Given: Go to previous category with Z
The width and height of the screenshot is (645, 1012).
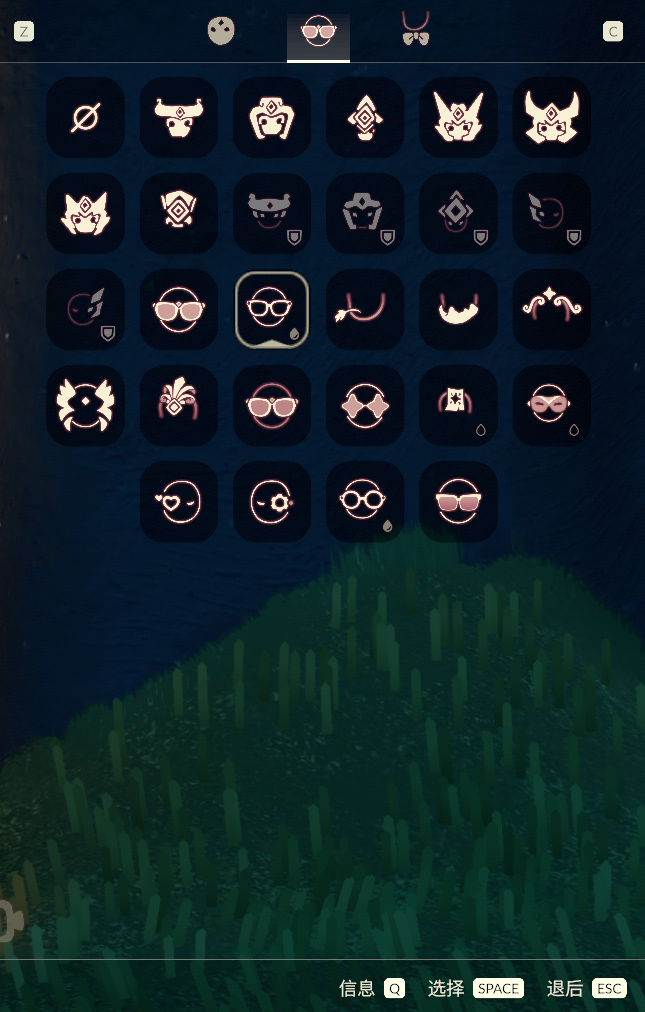Looking at the screenshot, I should [x=23, y=31].
